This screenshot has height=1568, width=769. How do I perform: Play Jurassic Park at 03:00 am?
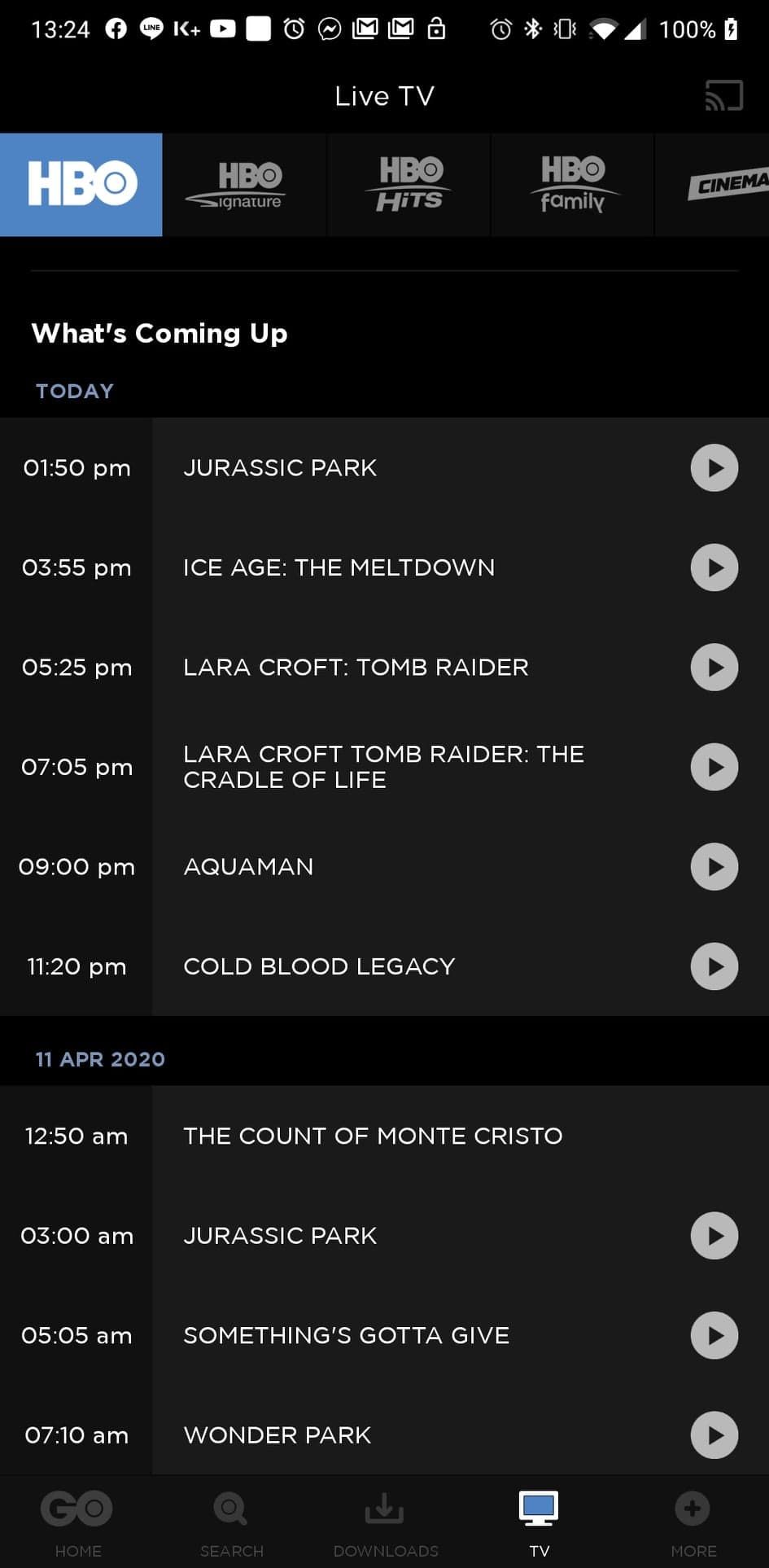coord(714,1236)
